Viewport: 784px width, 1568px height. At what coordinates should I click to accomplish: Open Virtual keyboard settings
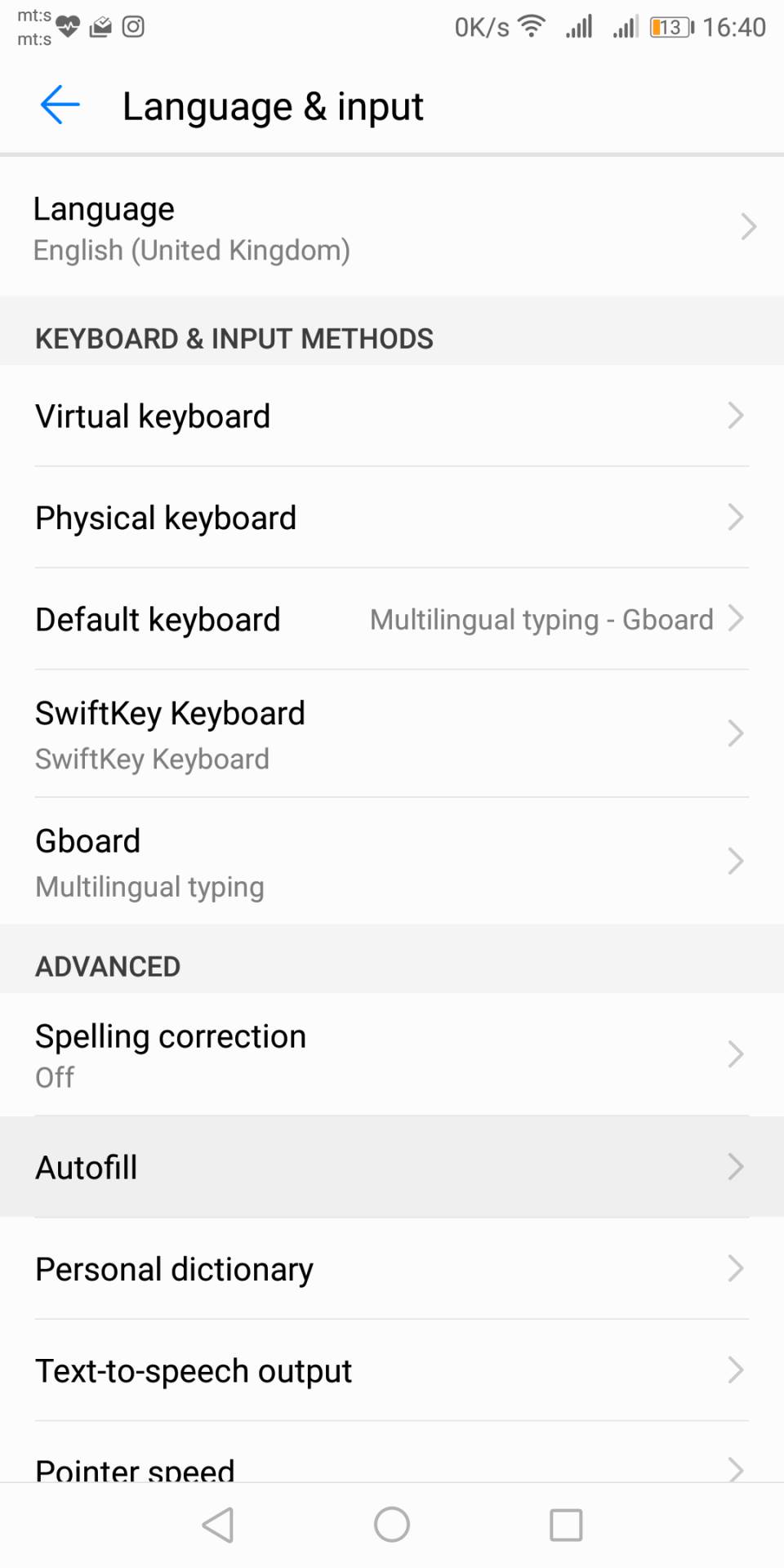[x=392, y=416]
